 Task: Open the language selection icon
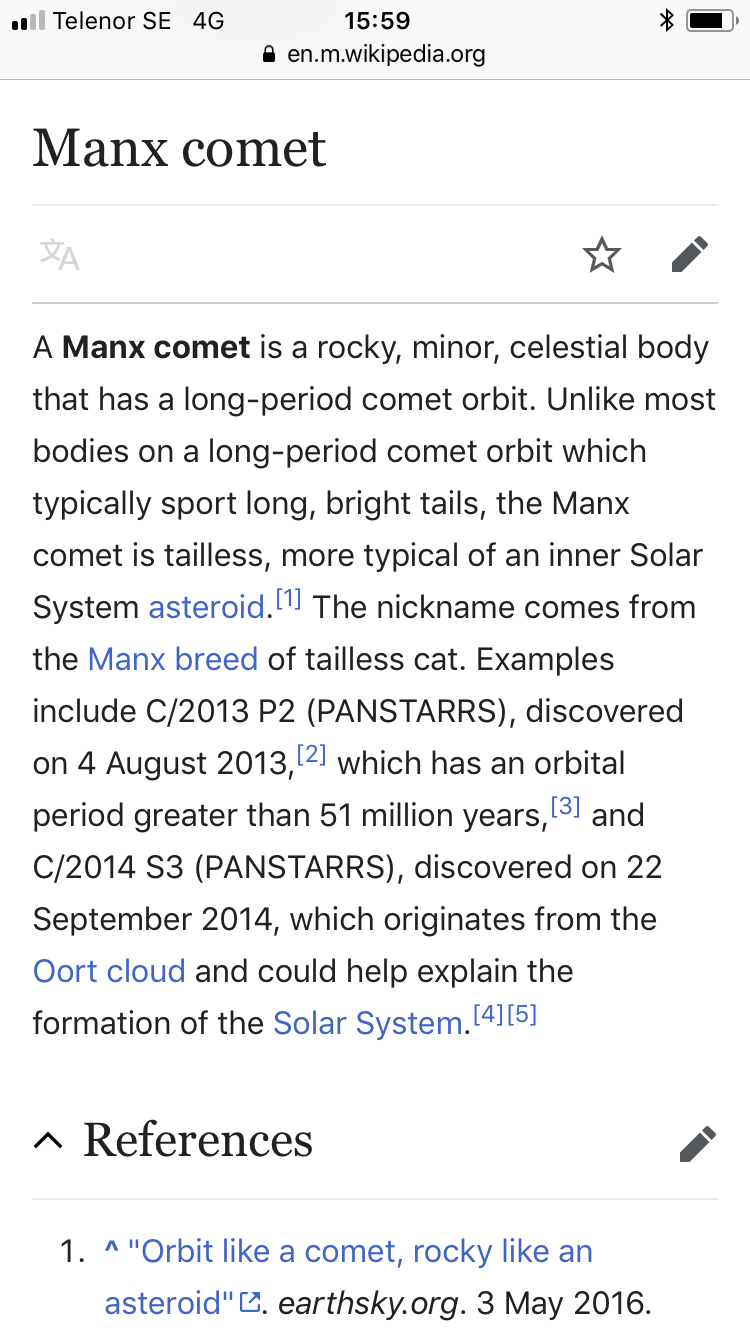[x=59, y=255]
